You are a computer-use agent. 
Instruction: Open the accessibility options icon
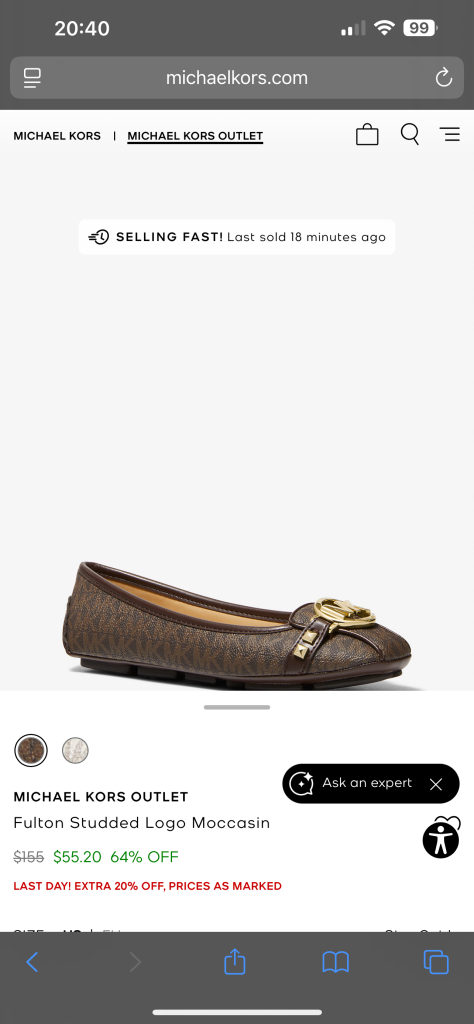(441, 839)
